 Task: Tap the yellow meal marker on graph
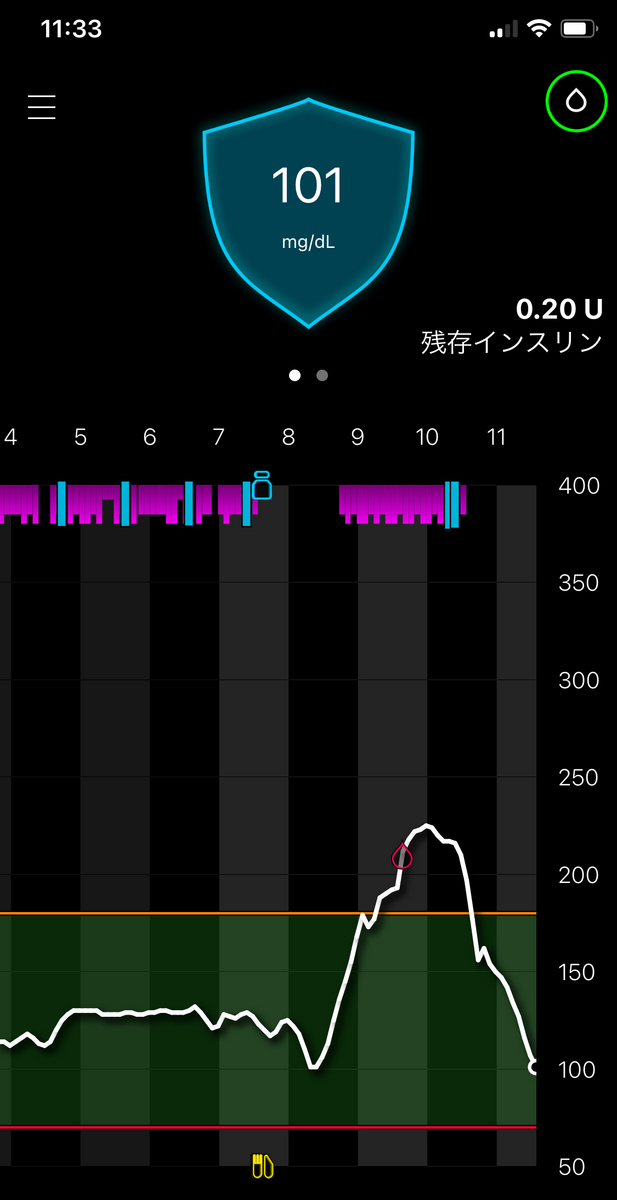tap(262, 1165)
